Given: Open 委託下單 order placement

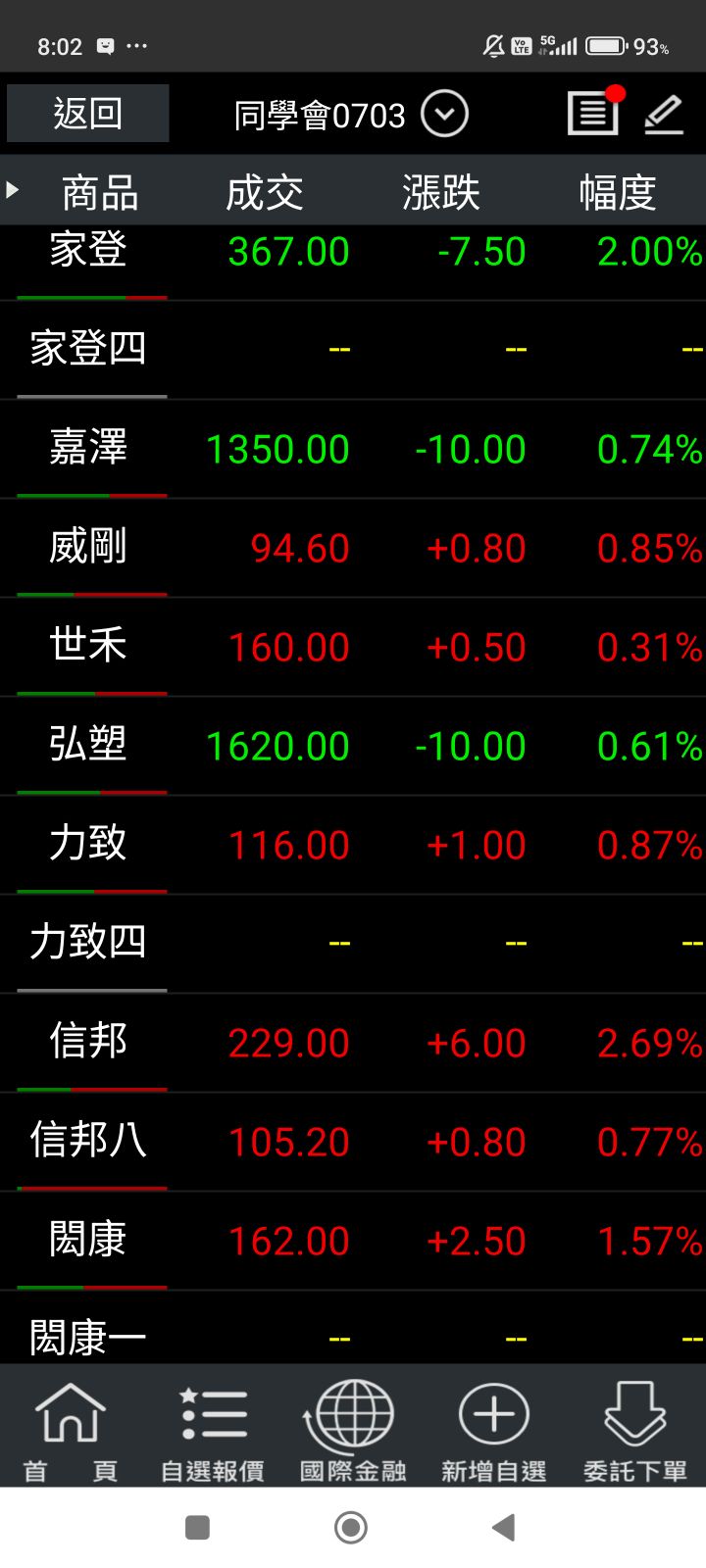Looking at the screenshot, I should [634, 1430].
